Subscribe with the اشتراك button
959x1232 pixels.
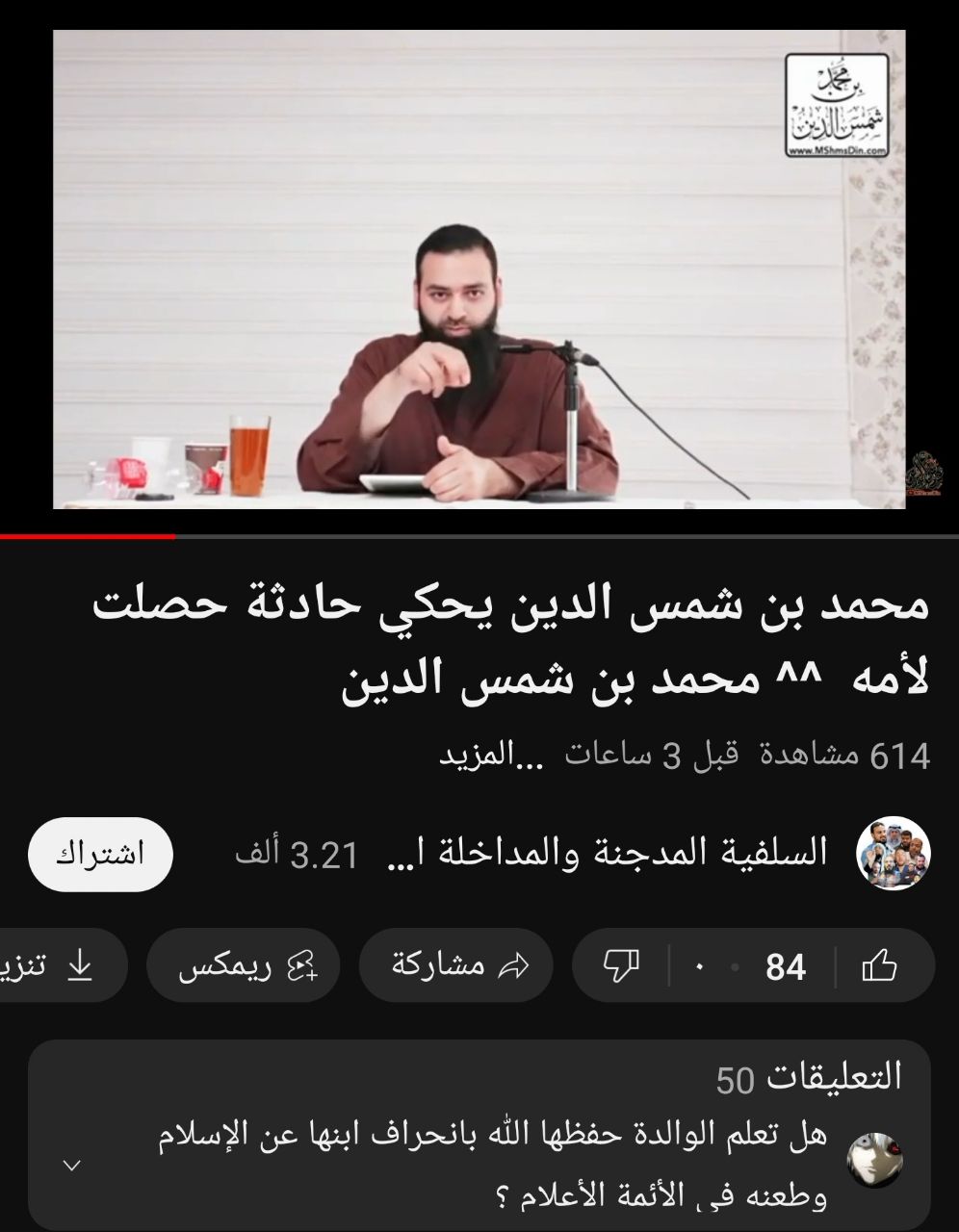pyautogui.click(x=100, y=854)
